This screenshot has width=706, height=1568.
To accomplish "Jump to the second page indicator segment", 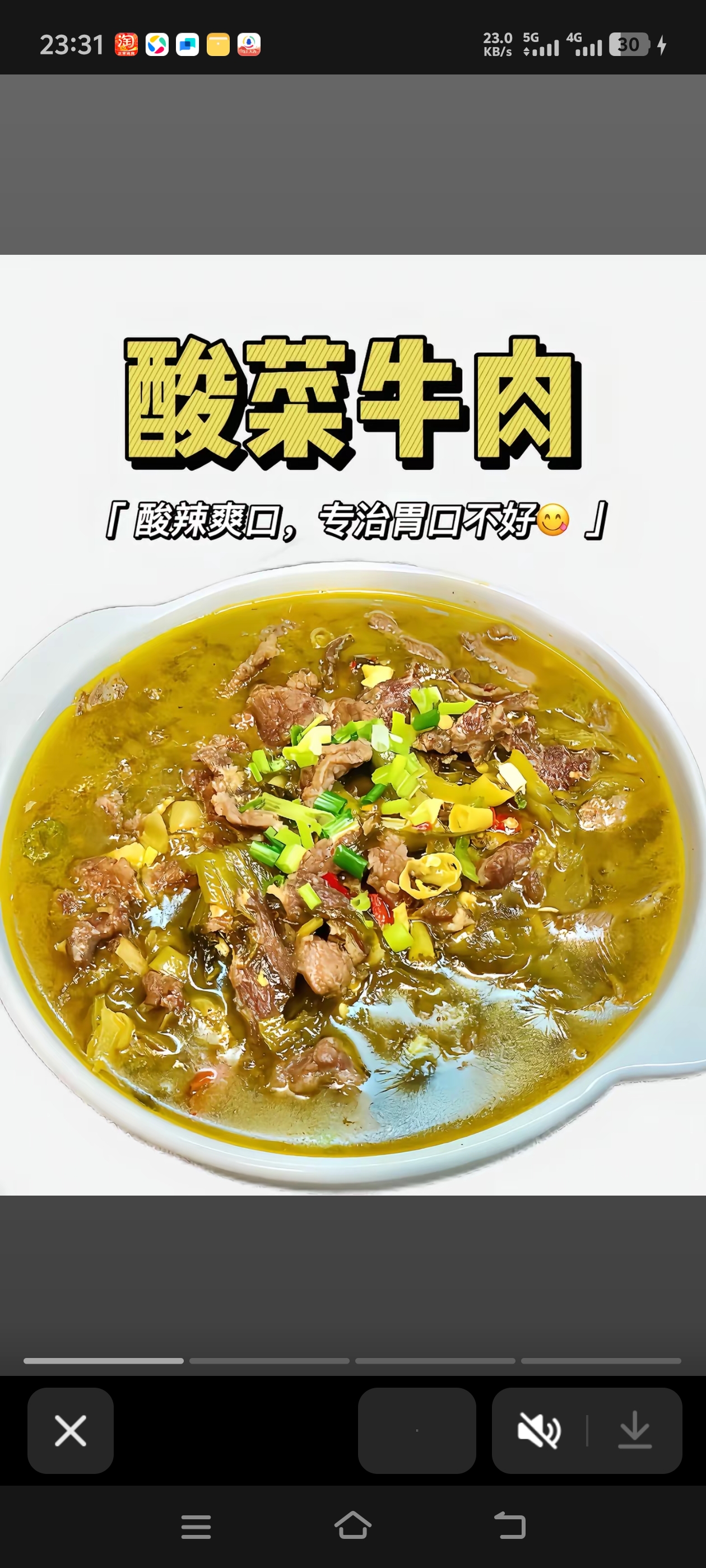I will tap(270, 1360).
